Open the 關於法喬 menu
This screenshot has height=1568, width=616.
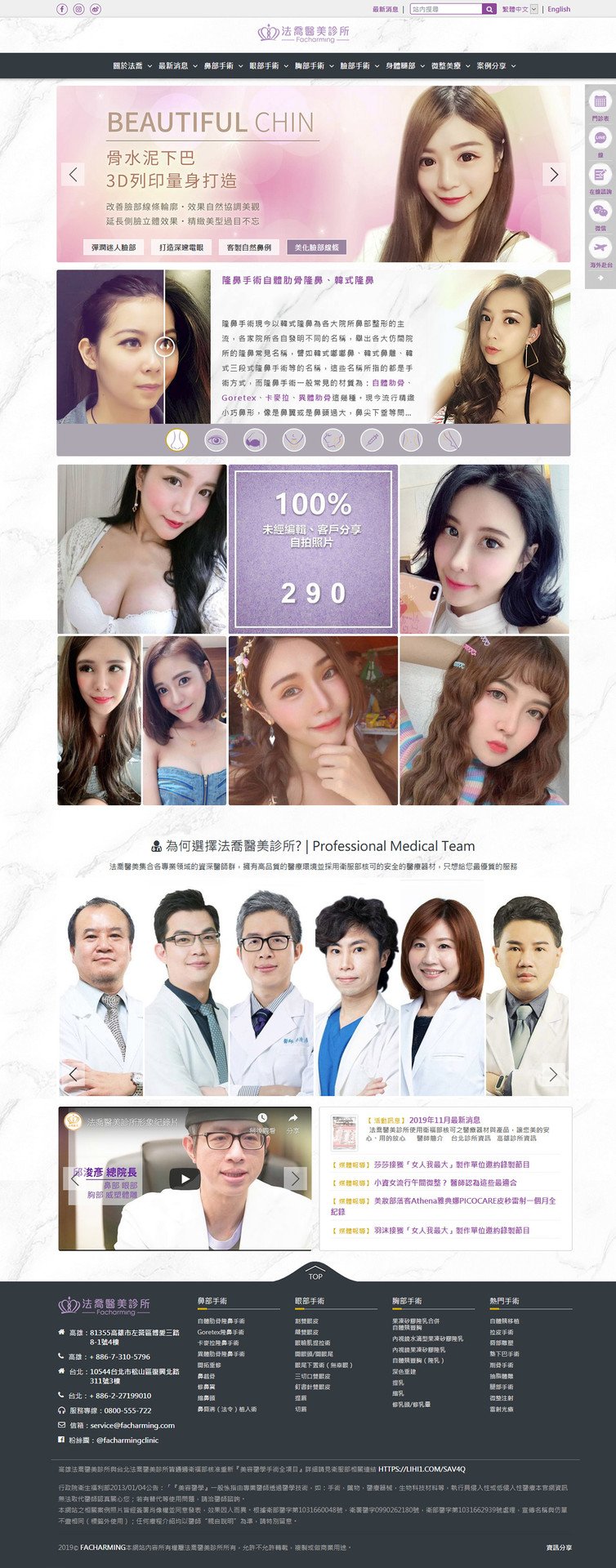coord(131,65)
